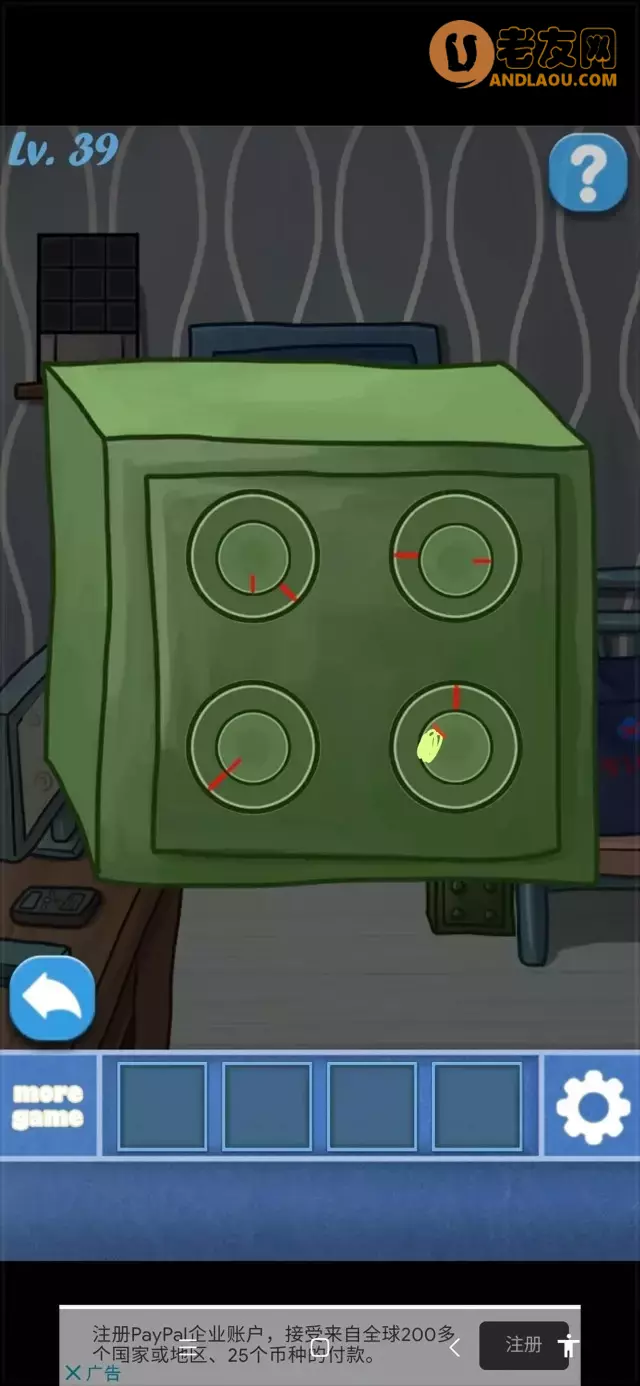Turn the dial with one long diagonal red line
This screenshot has width=640, height=1386.
(x=252, y=747)
